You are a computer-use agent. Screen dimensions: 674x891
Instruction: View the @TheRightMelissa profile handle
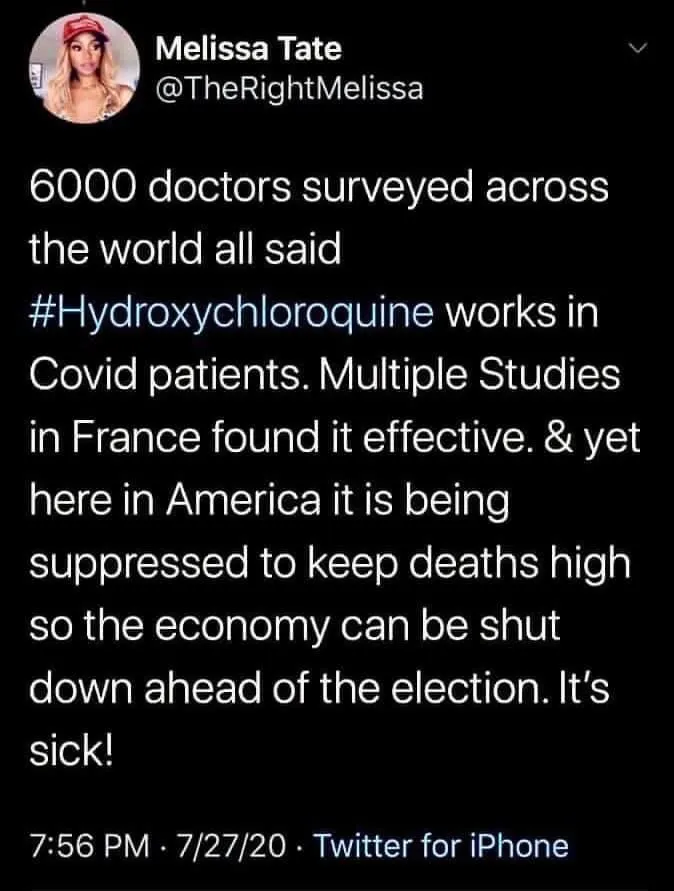pyautogui.click(x=291, y=90)
